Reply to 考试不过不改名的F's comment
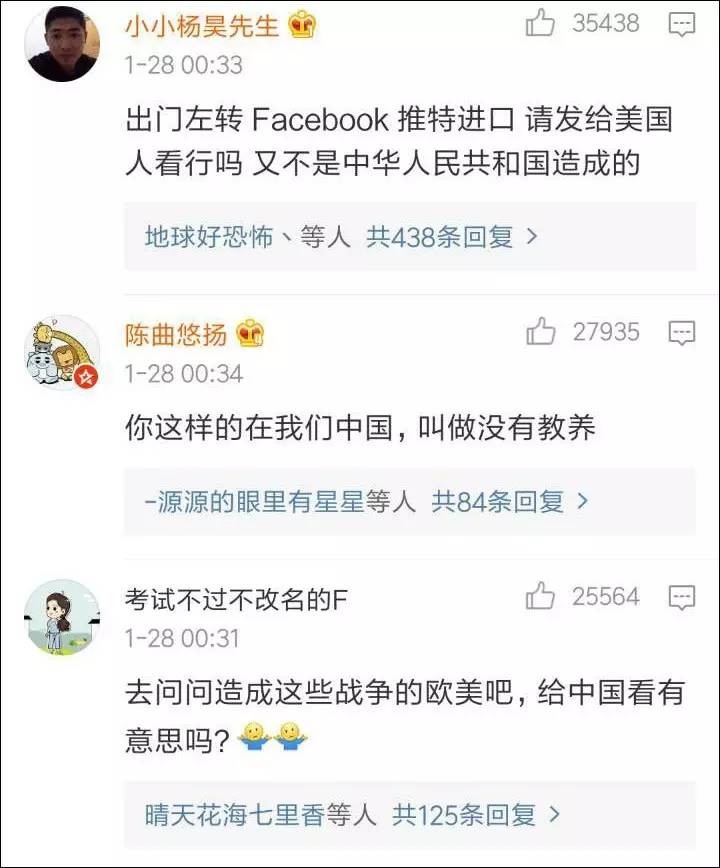 click(682, 598)
